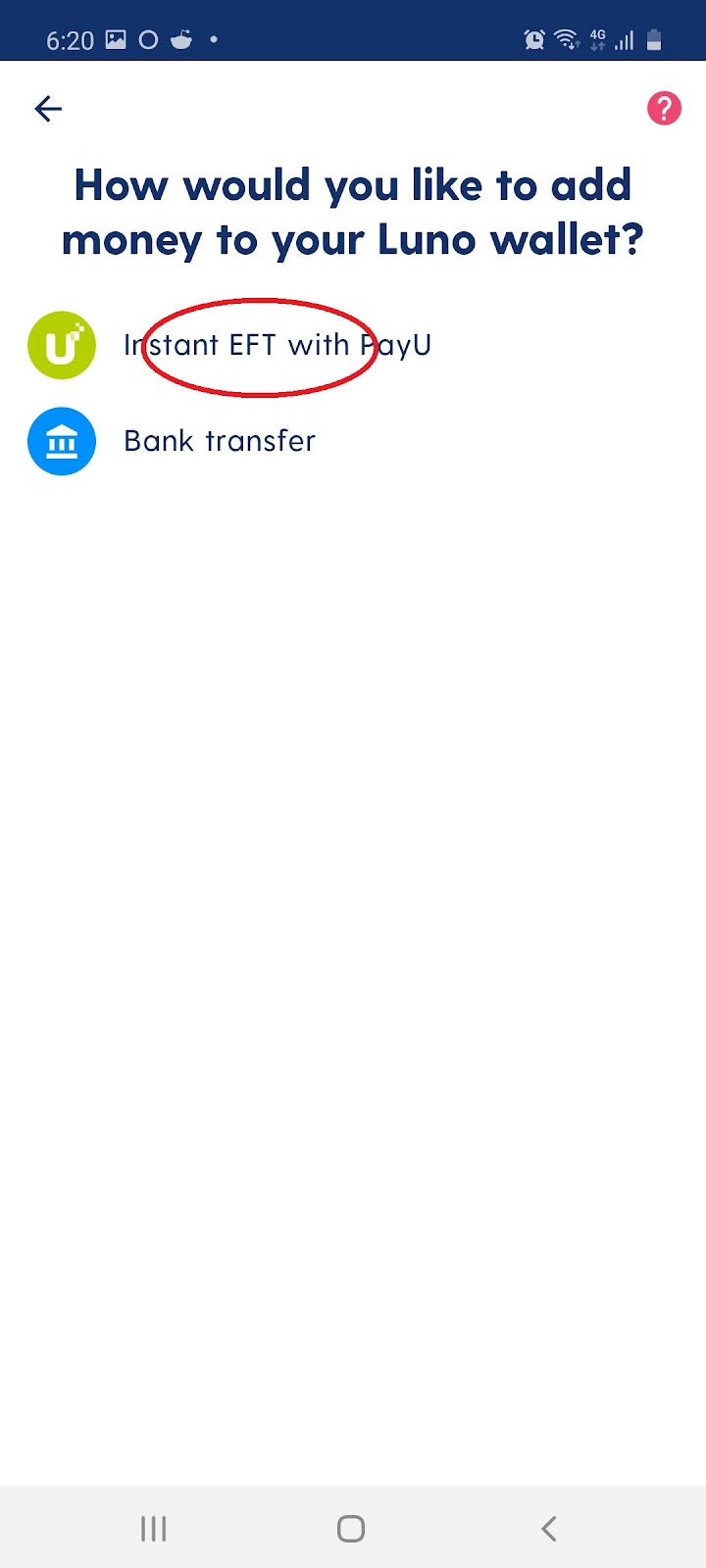Choose the Bank transfer option
The height and width of the screenshot is (1568, 706).
[x=219, y=441]
